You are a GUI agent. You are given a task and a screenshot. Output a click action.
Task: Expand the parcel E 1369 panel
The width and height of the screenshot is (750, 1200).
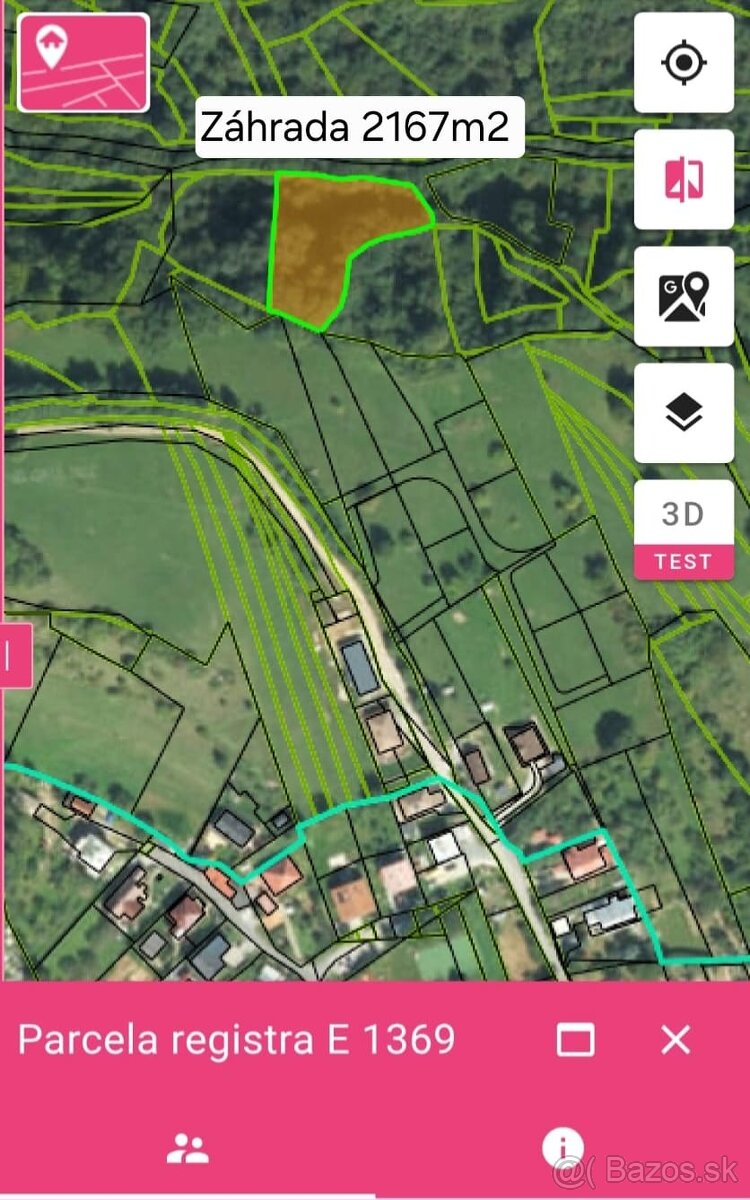coord(575,1040)
